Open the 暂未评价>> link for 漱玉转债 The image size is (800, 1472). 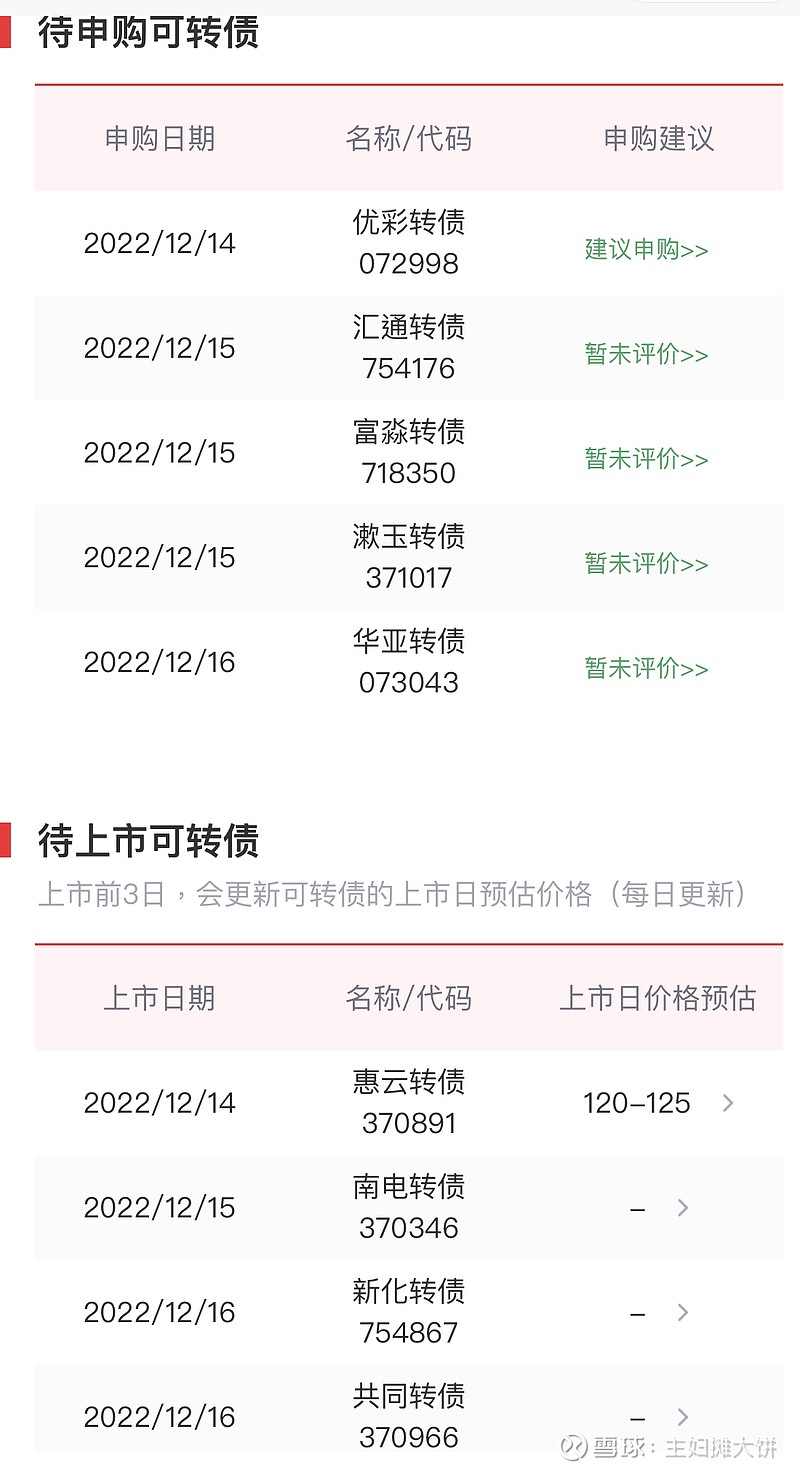(646, 563)
